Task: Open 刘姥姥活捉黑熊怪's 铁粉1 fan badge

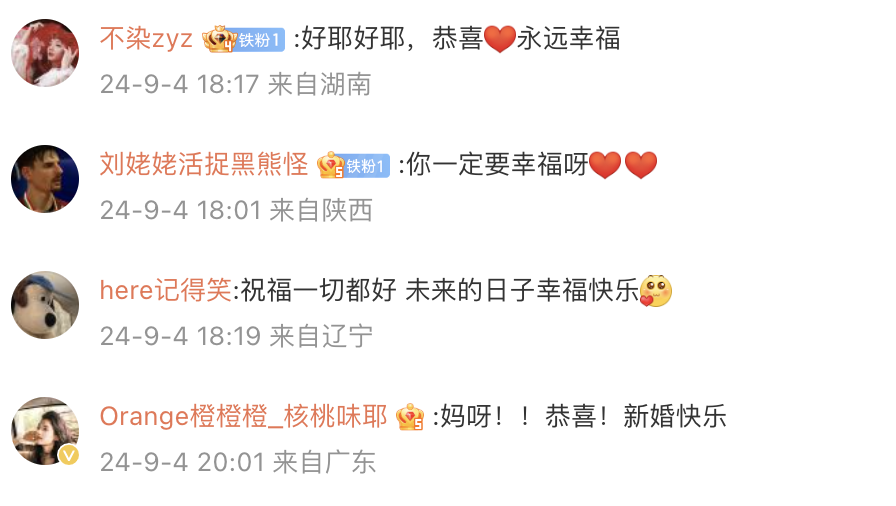Action: pos(366,166)
